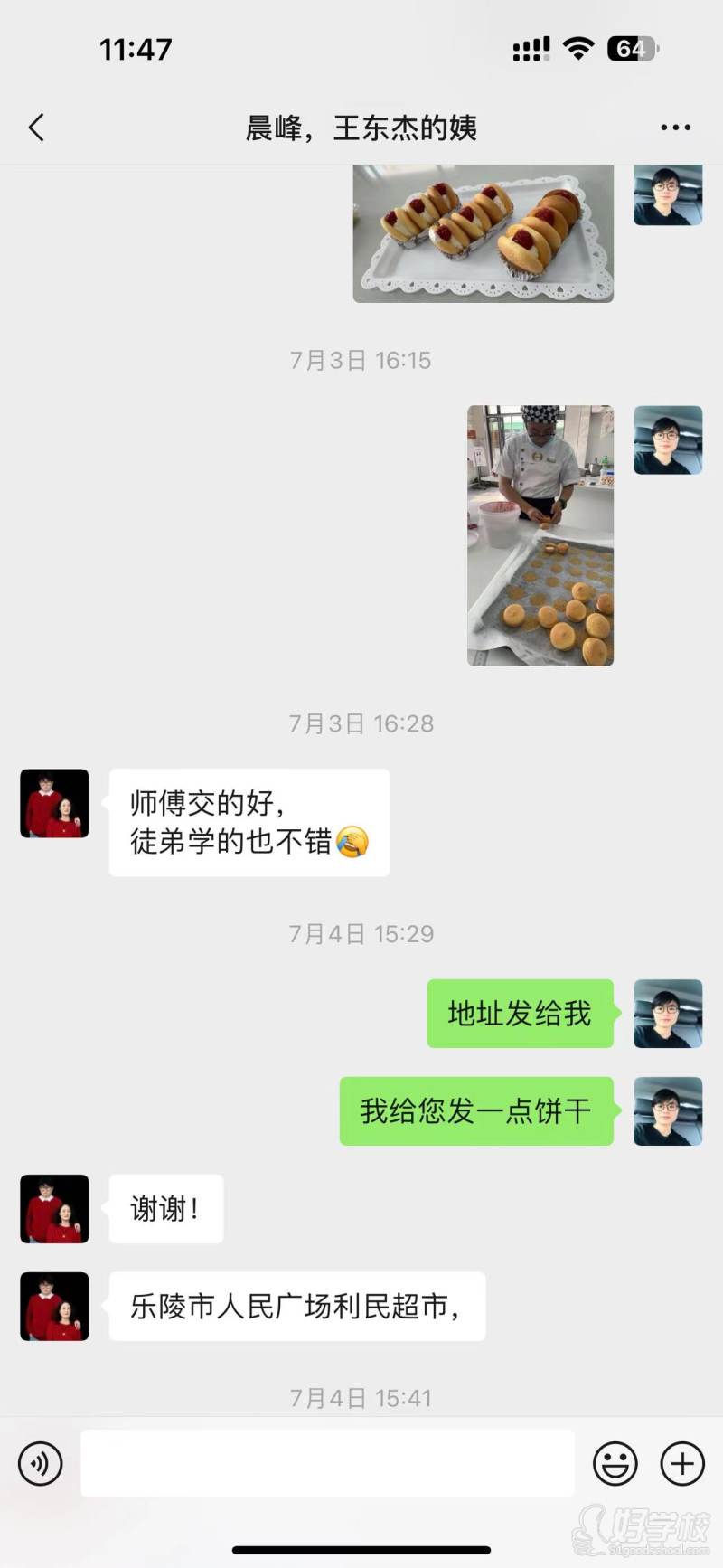Tap your own avatar beside the green message
Screen dimensions: 723x1568
tap(668, 1014)
